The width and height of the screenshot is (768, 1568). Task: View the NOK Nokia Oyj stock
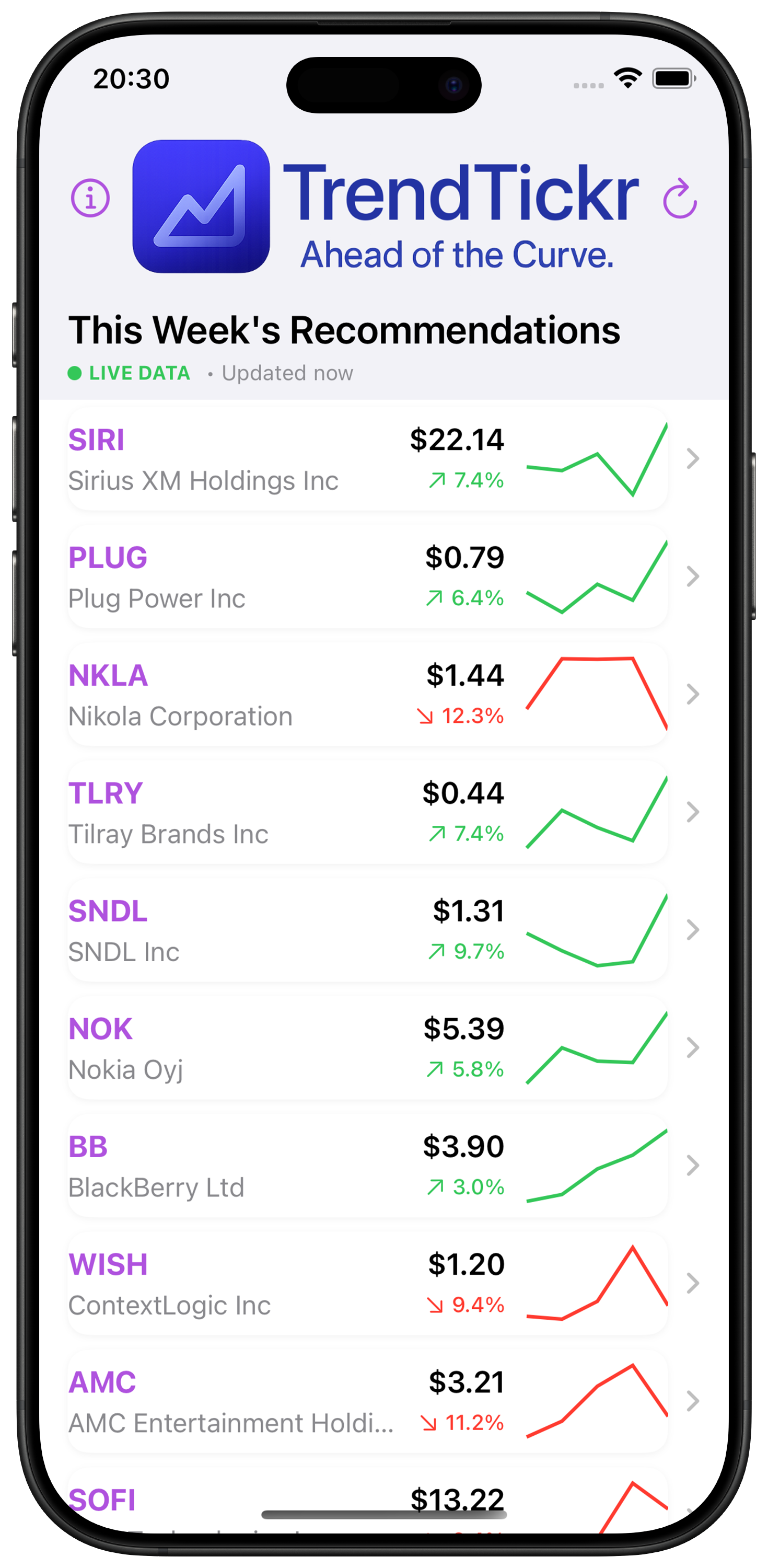[x=368, y=1047]
